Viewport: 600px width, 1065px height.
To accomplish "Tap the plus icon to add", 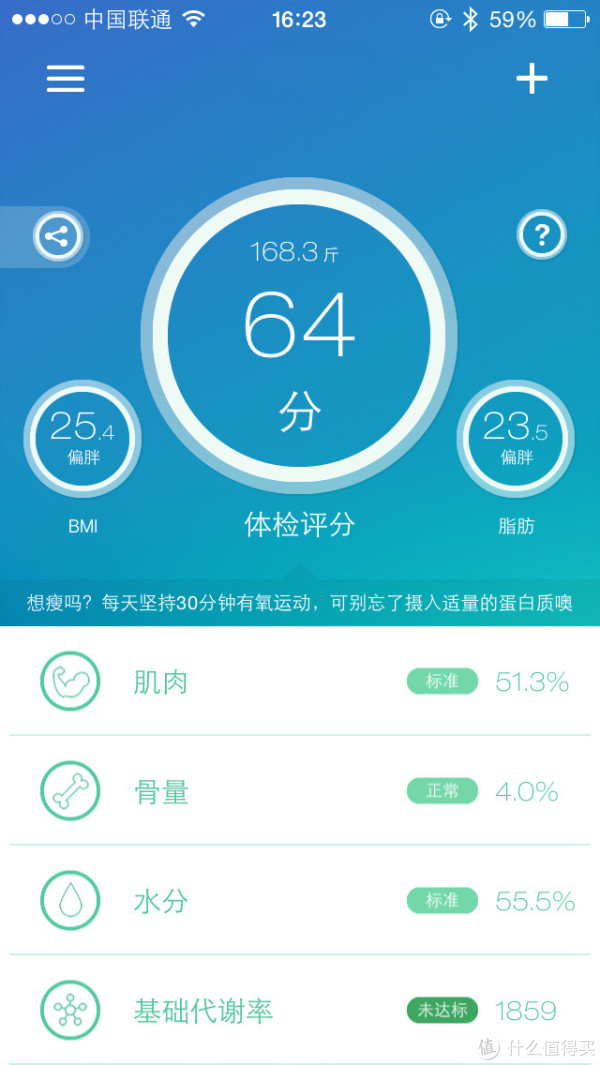I will [532, 79].
